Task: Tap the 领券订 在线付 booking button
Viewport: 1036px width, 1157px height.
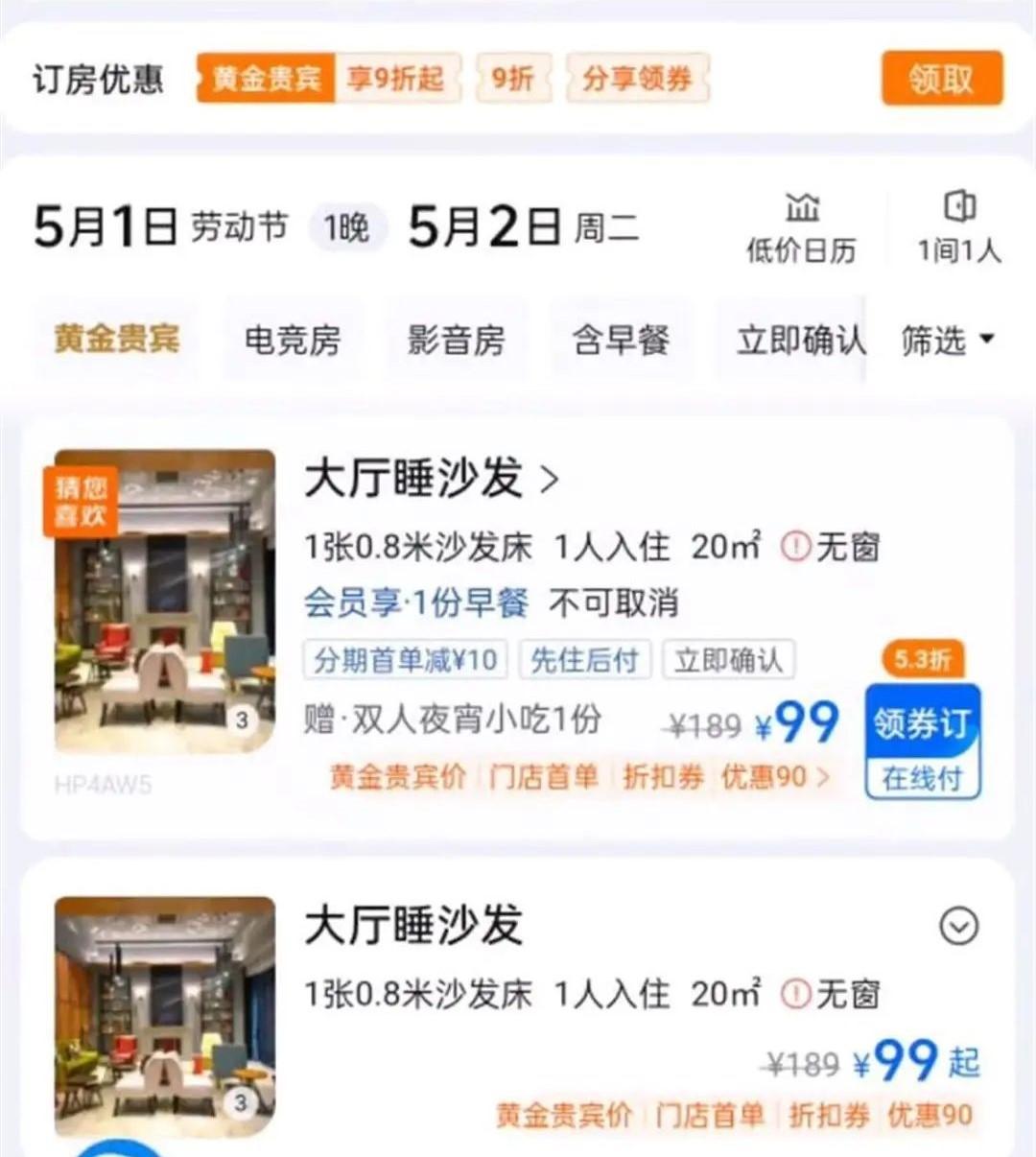Action: click(922, 742)
